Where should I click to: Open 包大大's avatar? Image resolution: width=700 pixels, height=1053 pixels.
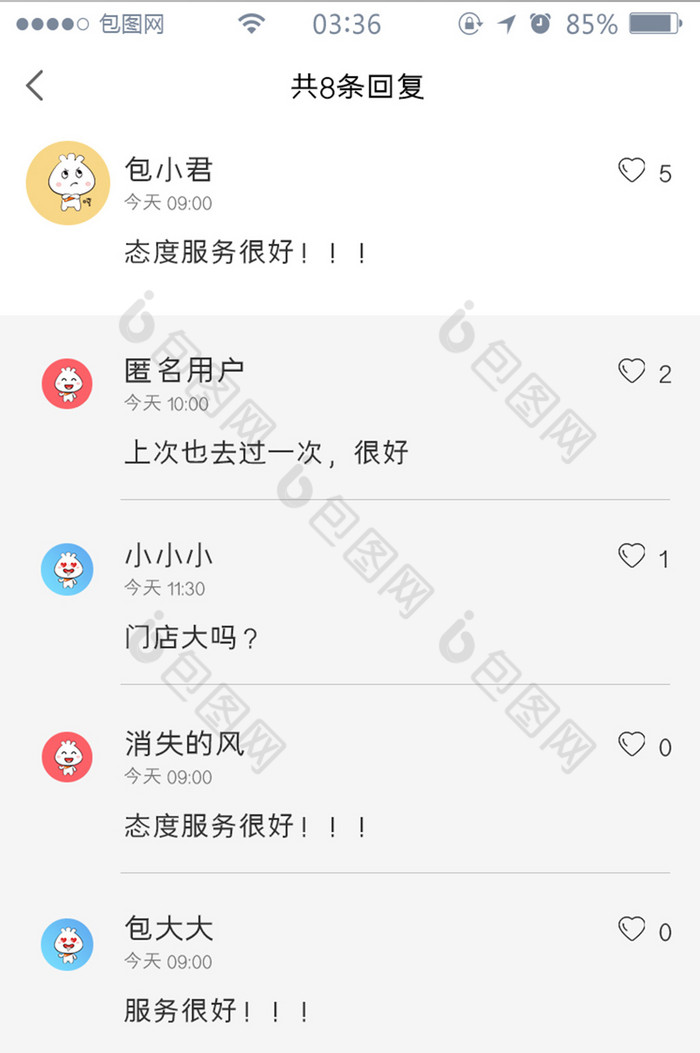[x=67, y=943]
